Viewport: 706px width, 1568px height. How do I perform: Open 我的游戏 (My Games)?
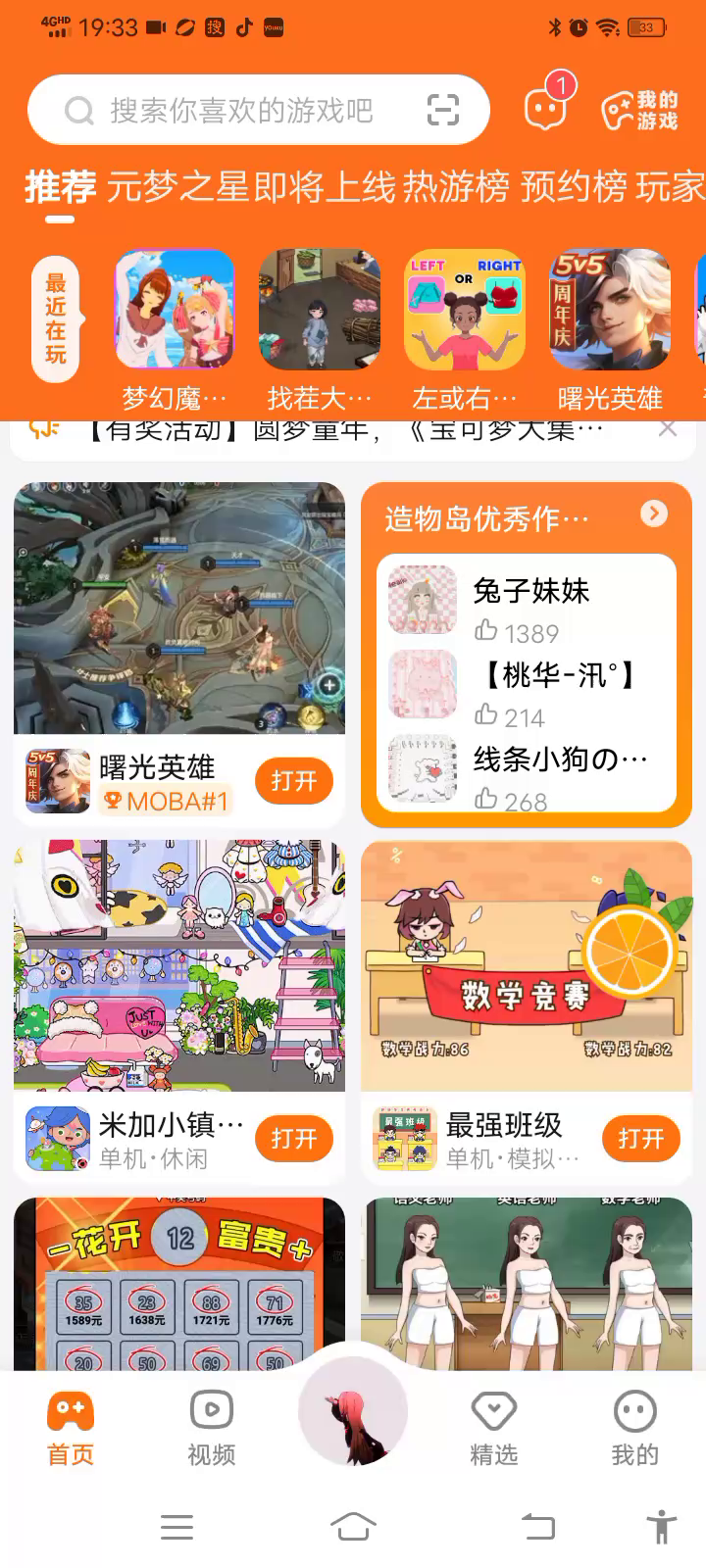pos(640,110)
